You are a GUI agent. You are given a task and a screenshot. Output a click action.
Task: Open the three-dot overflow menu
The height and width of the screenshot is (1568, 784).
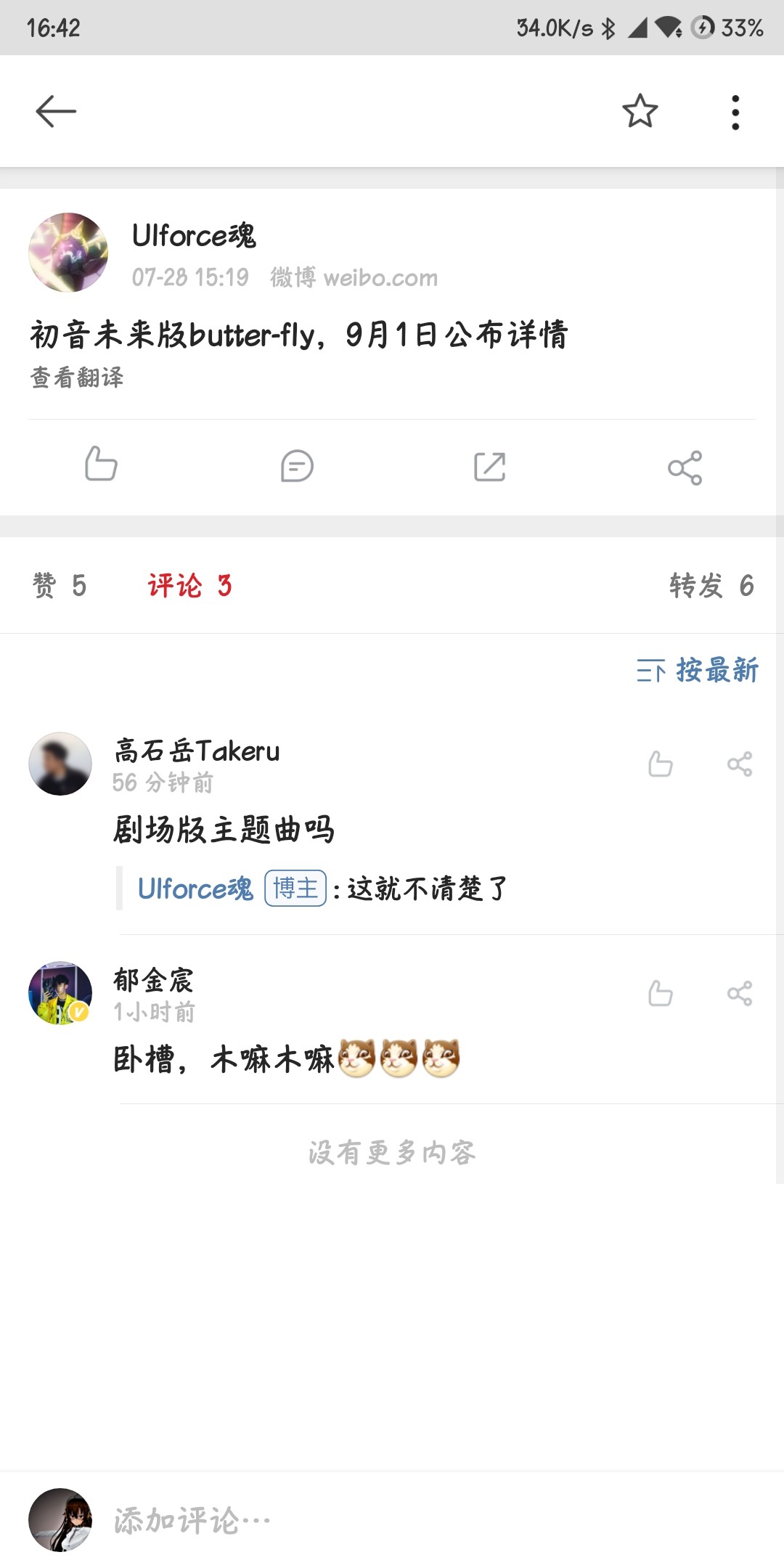pos(735,113)
